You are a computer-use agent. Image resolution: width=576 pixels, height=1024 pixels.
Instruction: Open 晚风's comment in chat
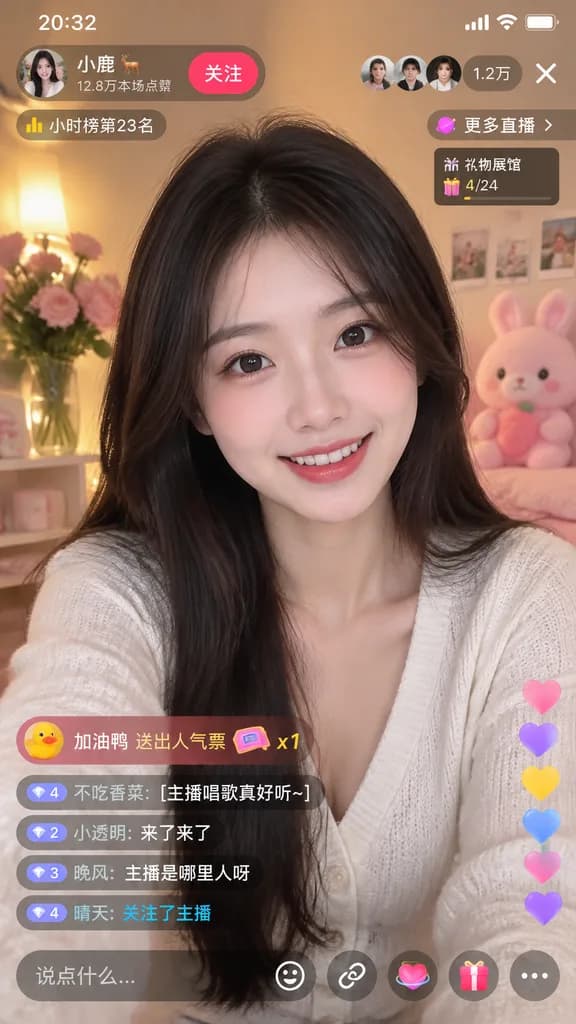pos(140,873)
